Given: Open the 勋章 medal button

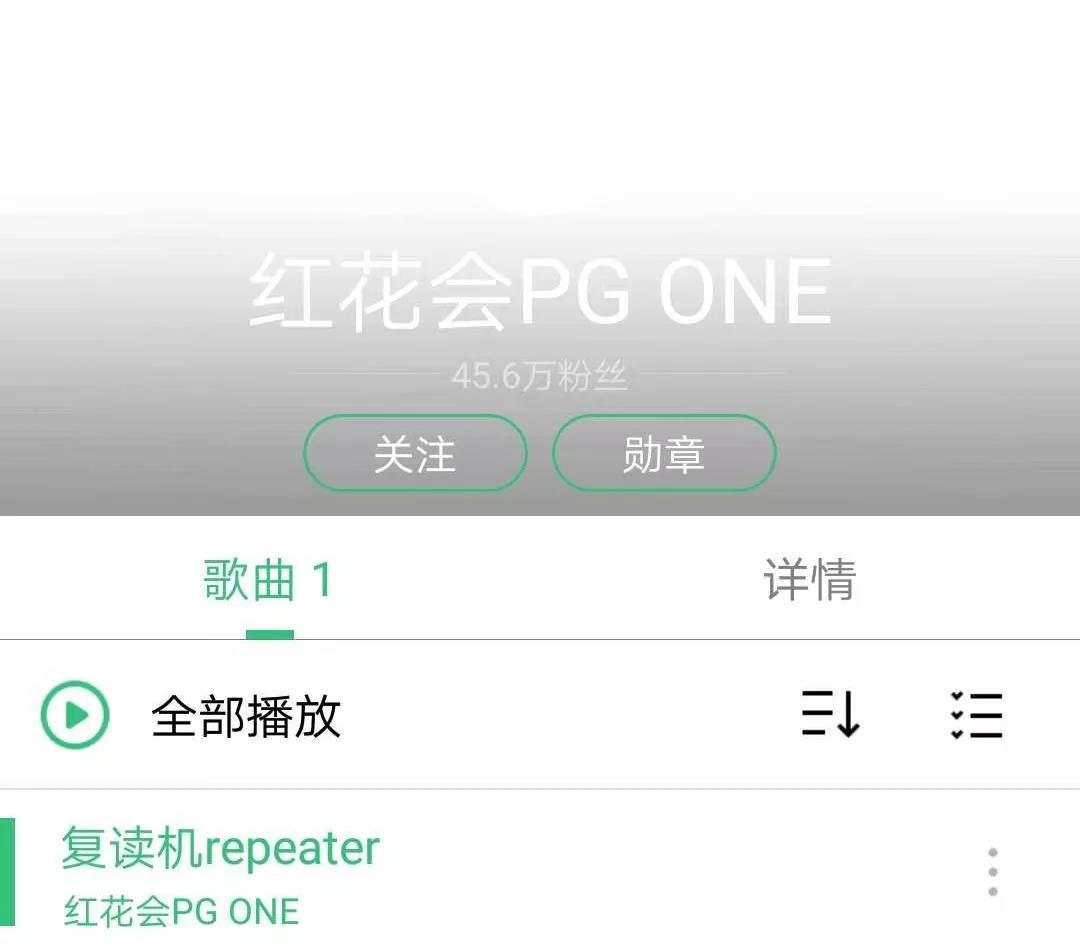Looking at the screenshot, I should point(664,454).
